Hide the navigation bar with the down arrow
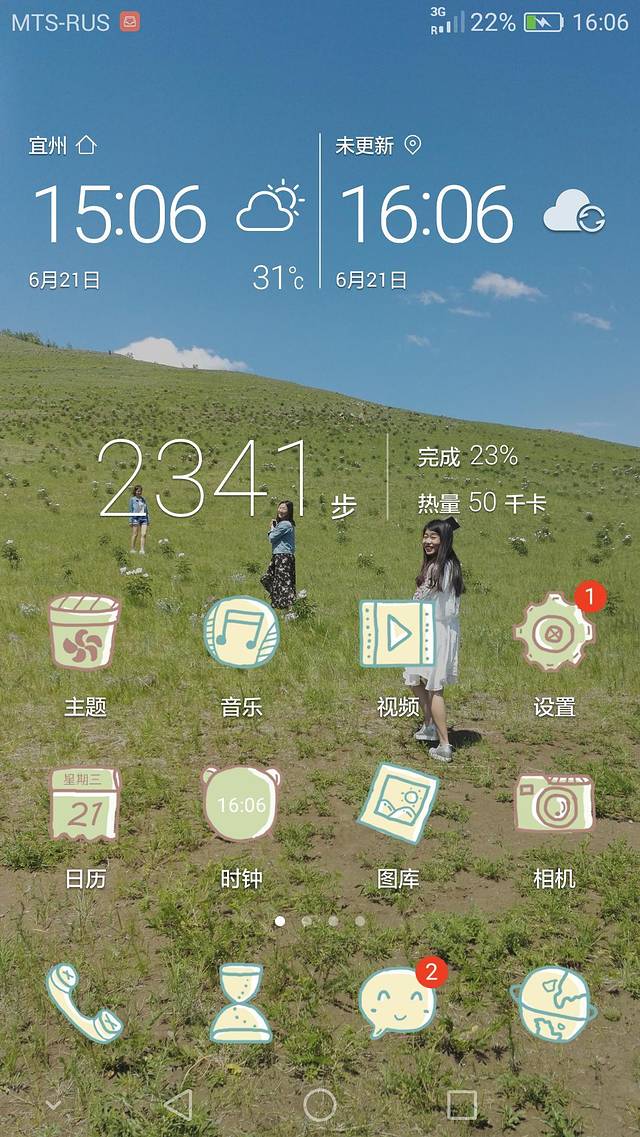 (54, 1104)
